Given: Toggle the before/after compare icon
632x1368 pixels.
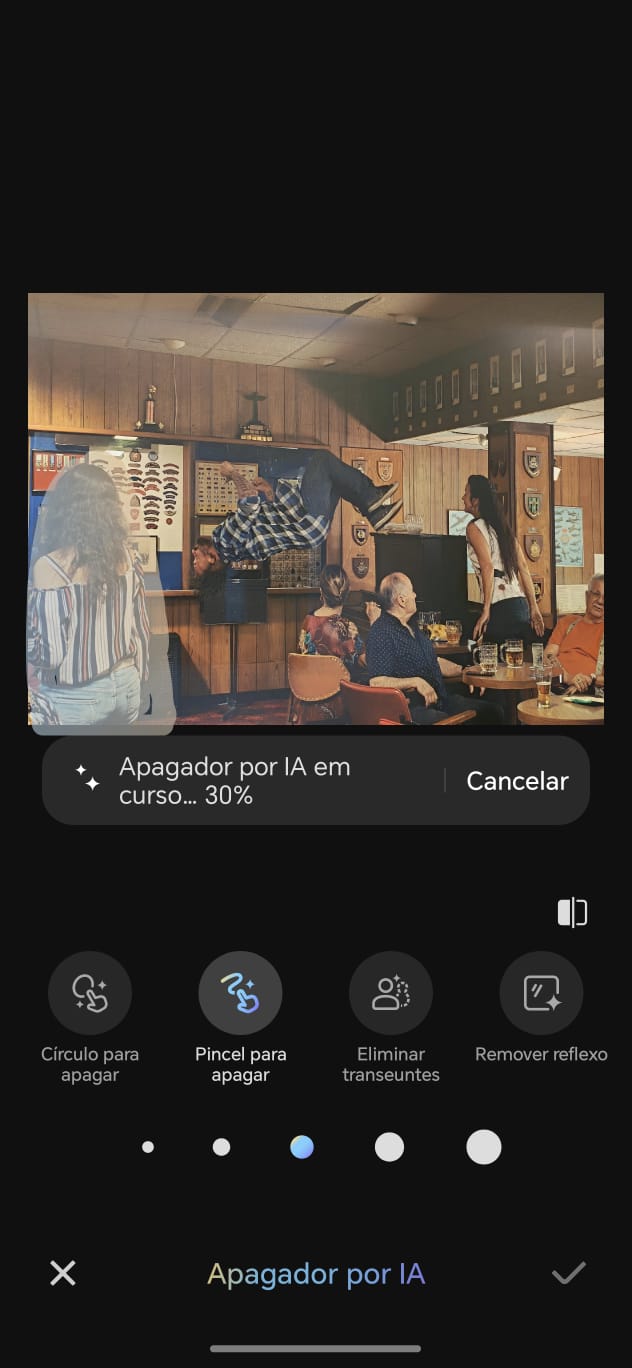Looking at the screenshot, I should click(572, 912).
